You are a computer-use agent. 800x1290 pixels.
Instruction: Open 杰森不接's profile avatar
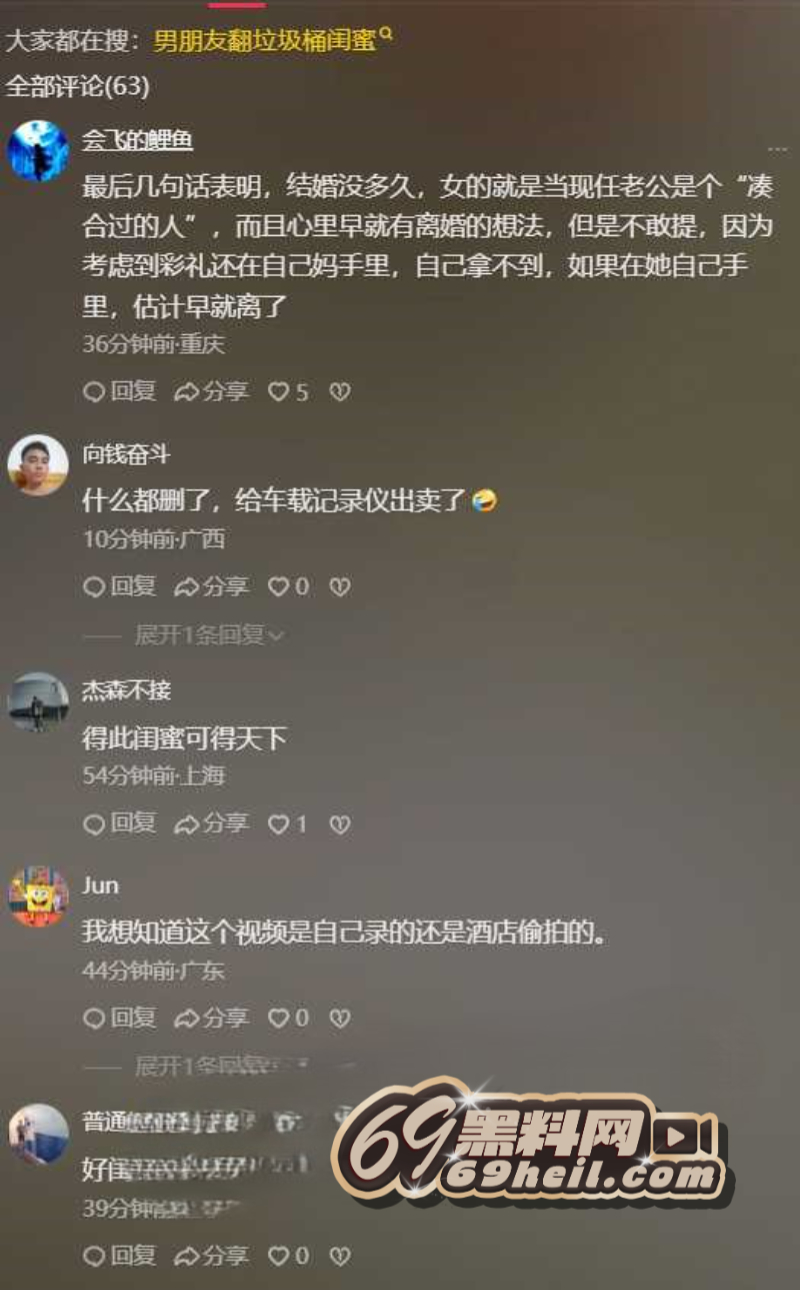[x=38, y=701]
